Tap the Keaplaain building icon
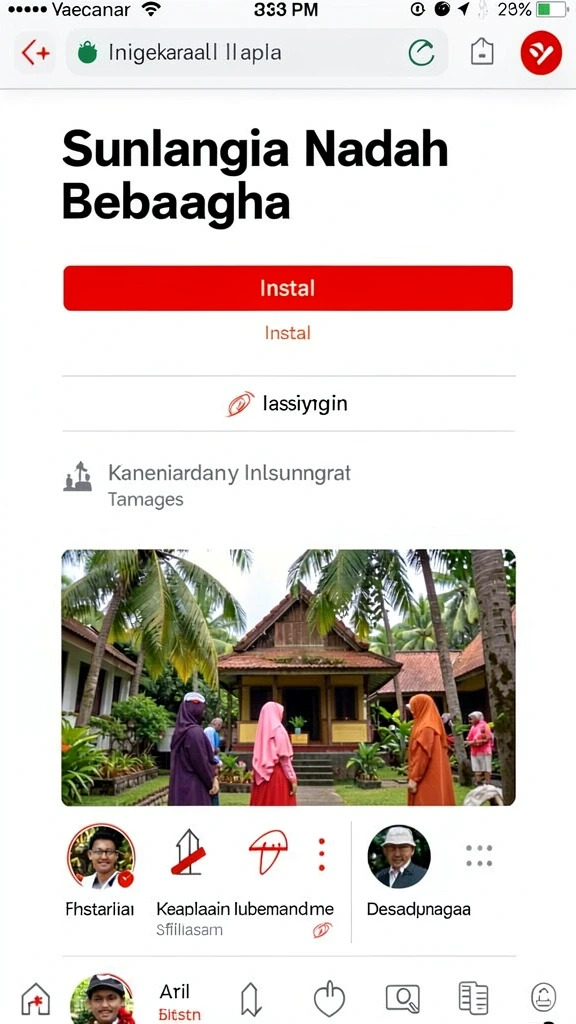The image size is (576, 1024). (189, 852)
